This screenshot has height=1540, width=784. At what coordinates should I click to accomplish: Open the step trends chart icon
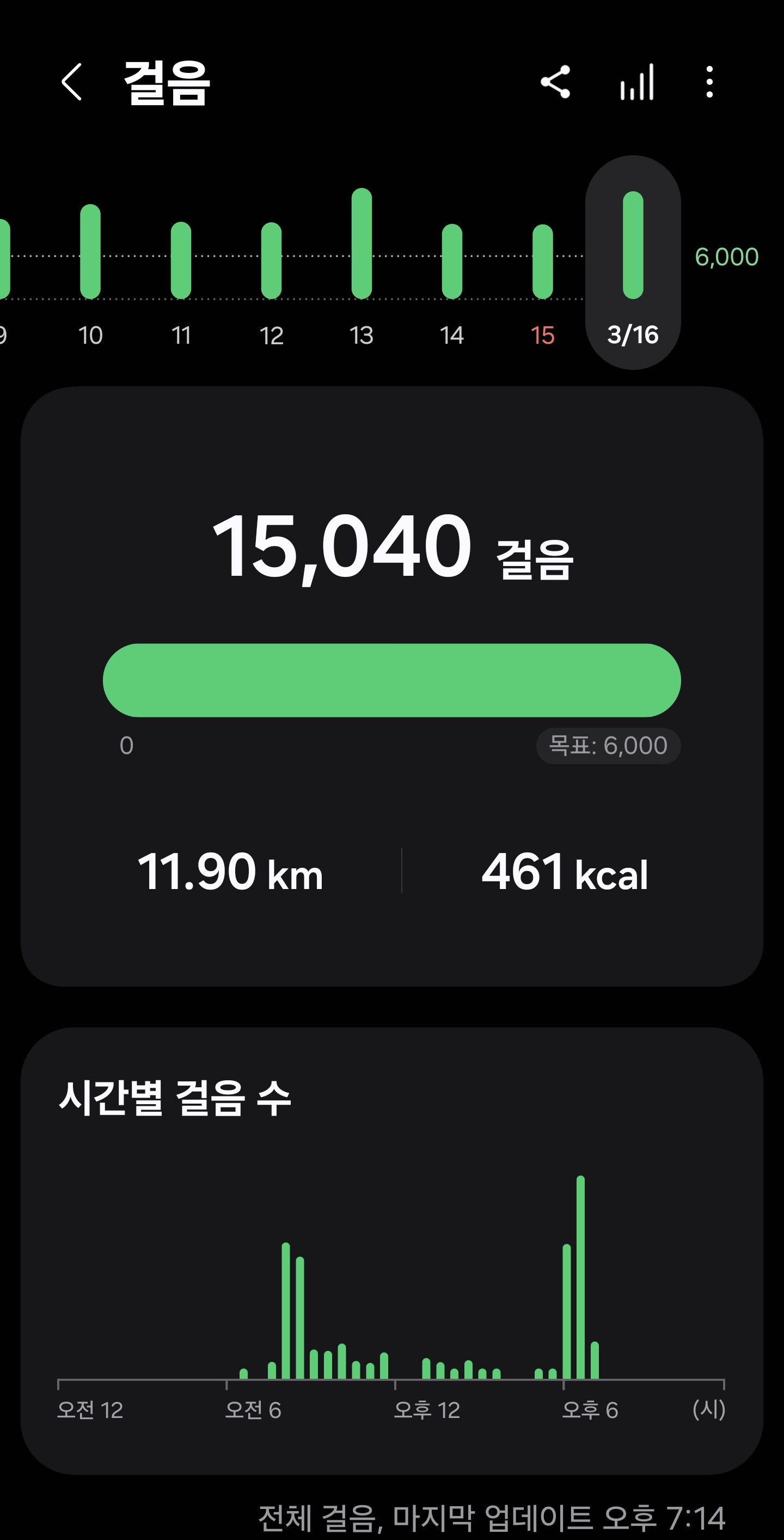[637, 82]
